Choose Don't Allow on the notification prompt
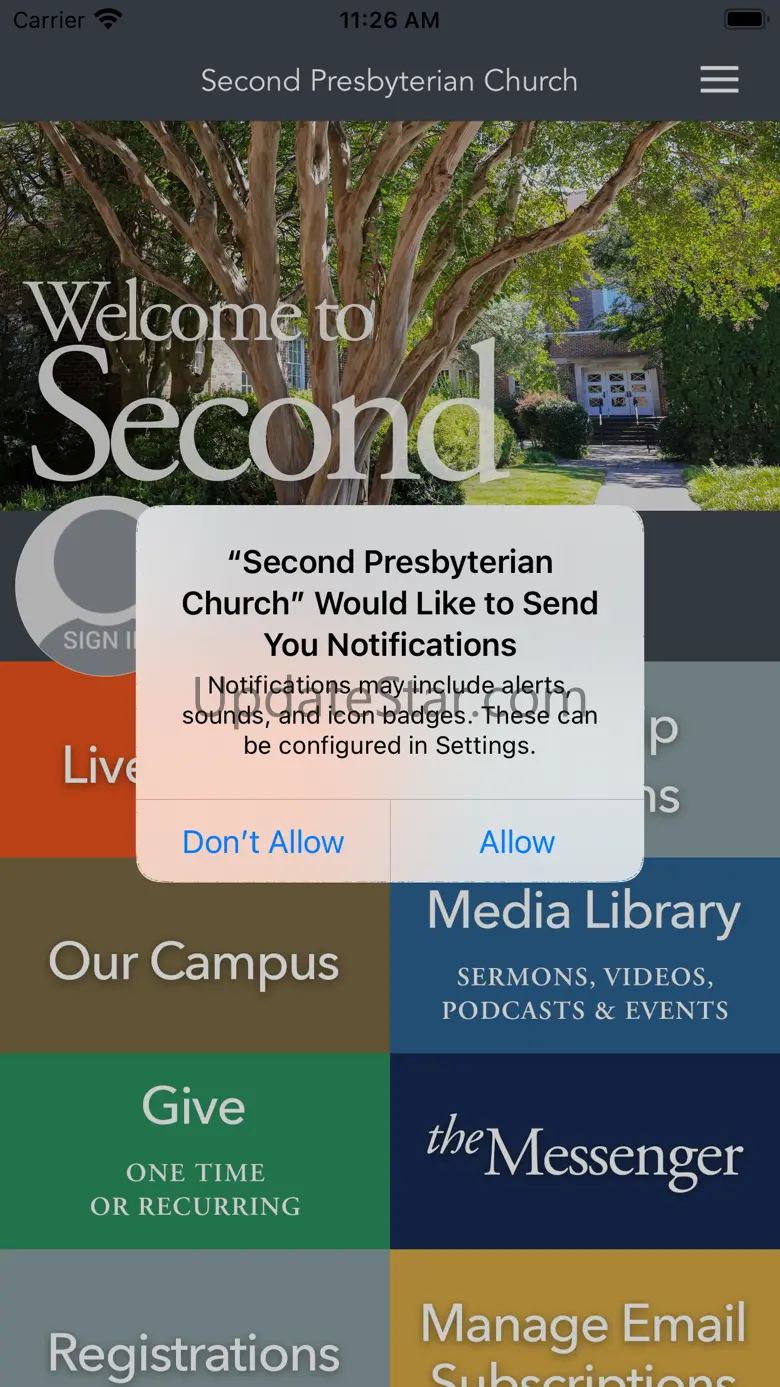780x1387 pixels. click(x=263, y=841)
